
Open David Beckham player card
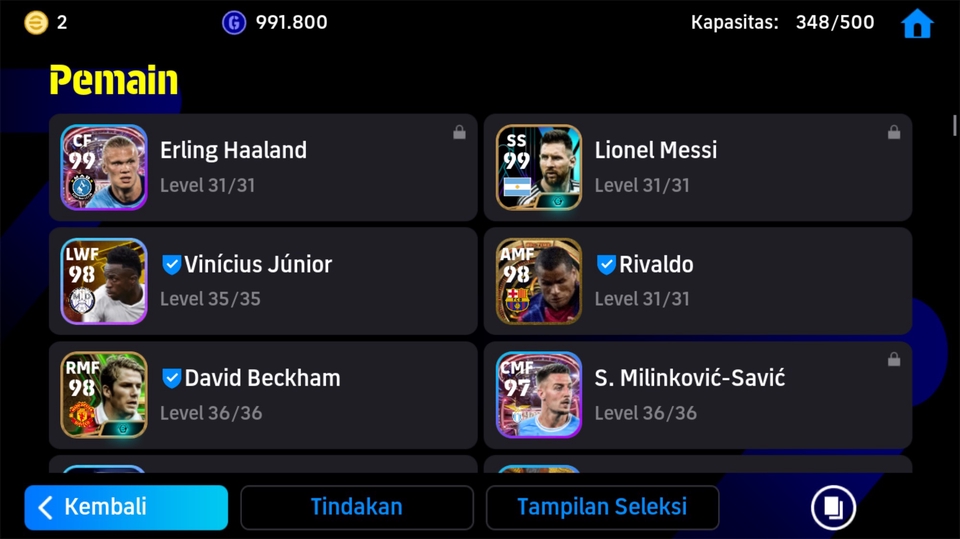[x=263, y=395]
